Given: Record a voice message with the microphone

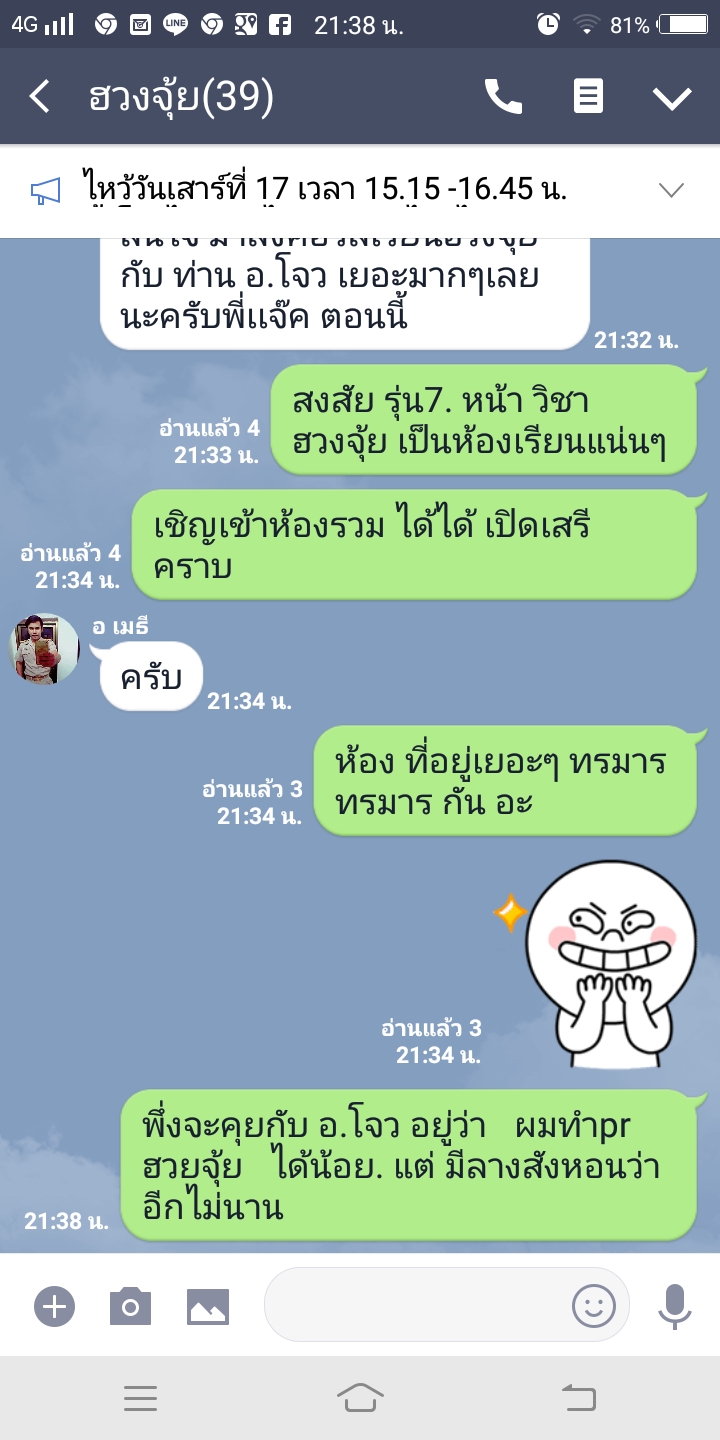Looking at the screenshot, I should (675, 1305).
